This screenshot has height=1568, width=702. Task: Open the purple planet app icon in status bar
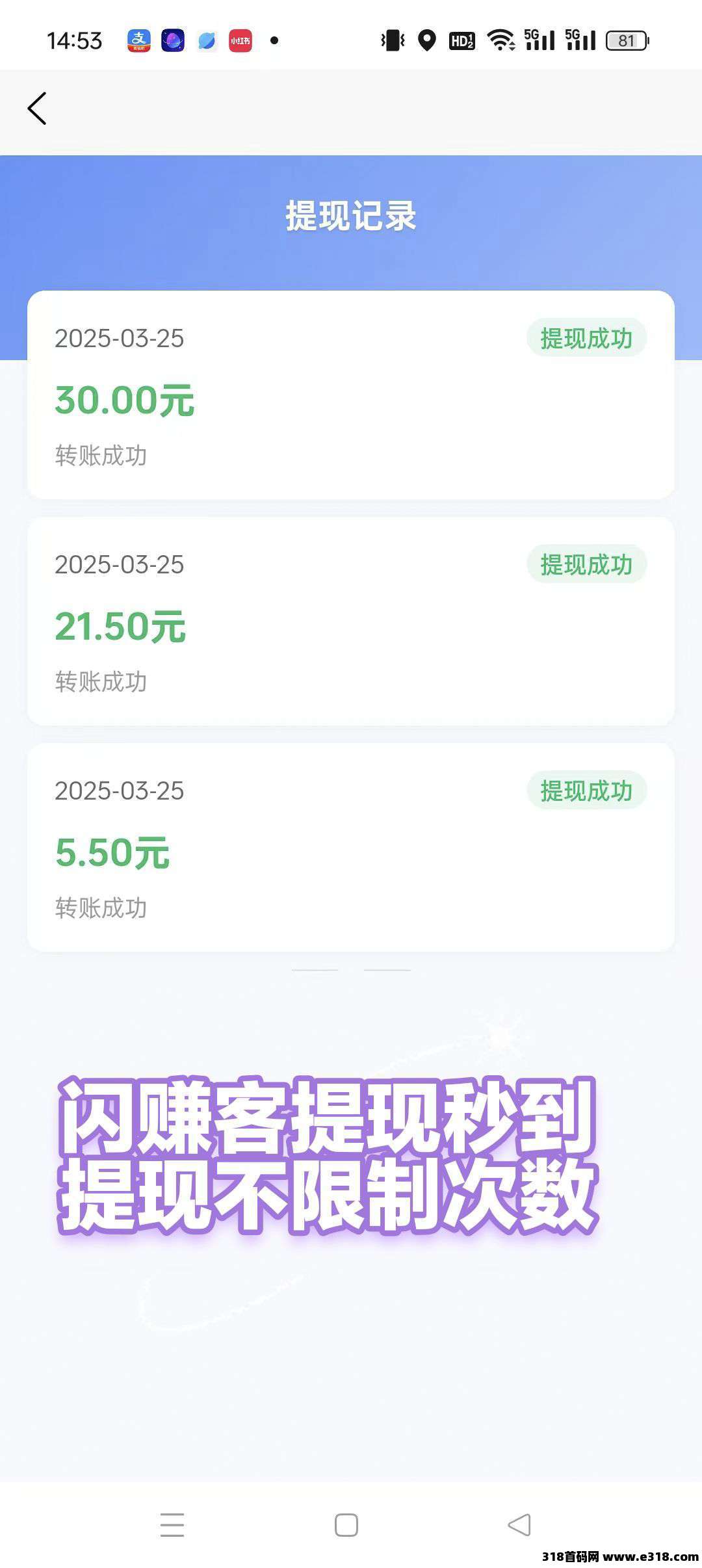pyautogui.click(x=173, y=41)
